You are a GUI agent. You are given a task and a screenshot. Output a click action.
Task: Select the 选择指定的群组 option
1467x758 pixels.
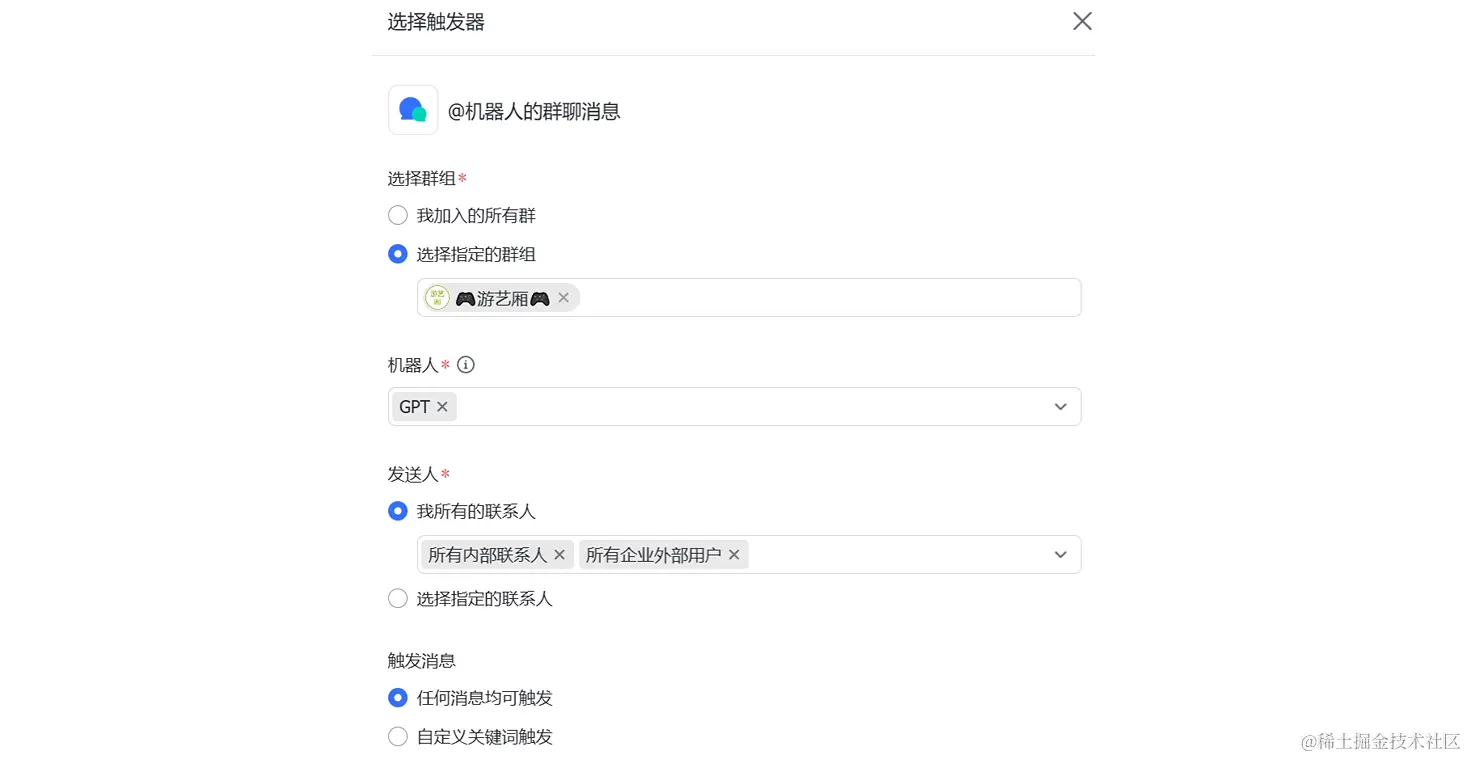tap(398, 254)
